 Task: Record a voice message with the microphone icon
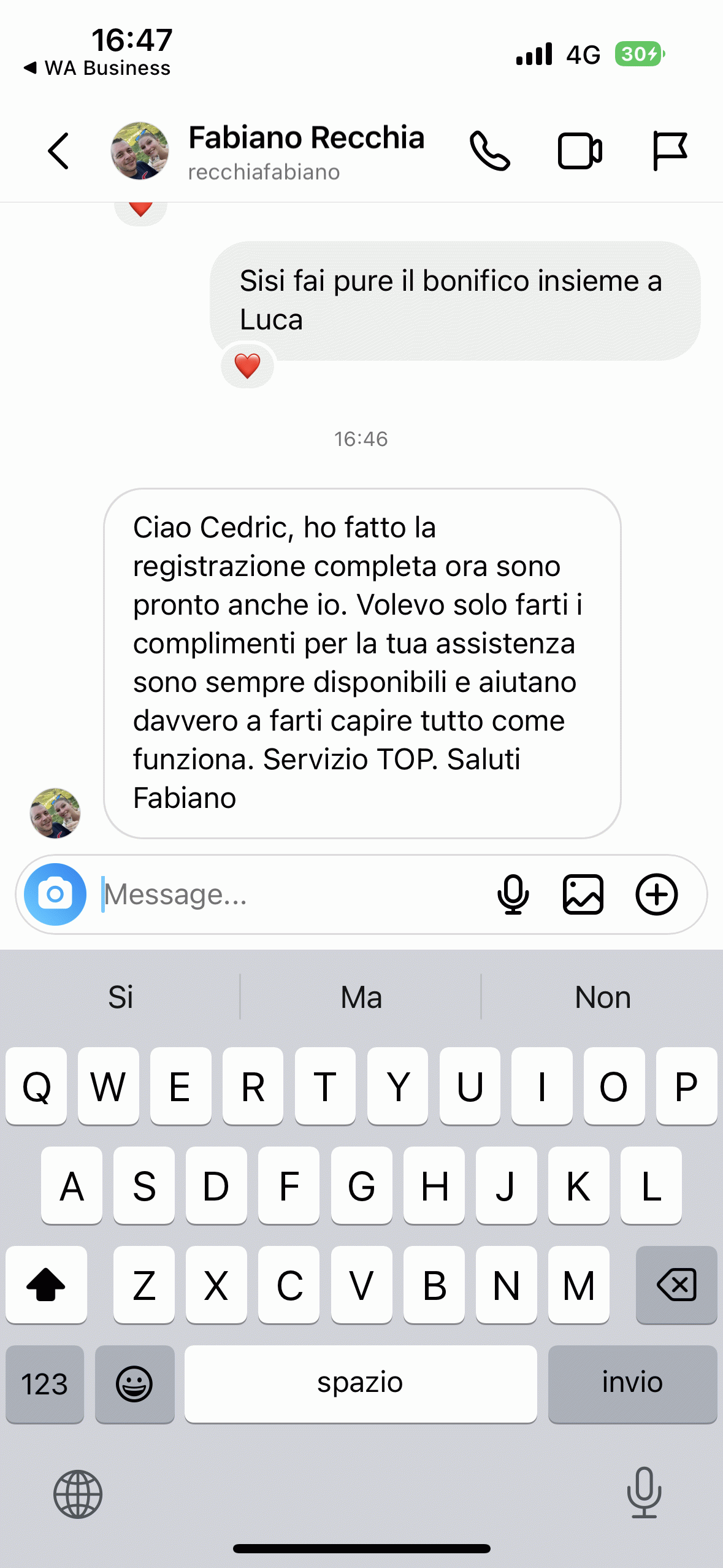pos(513,894)
